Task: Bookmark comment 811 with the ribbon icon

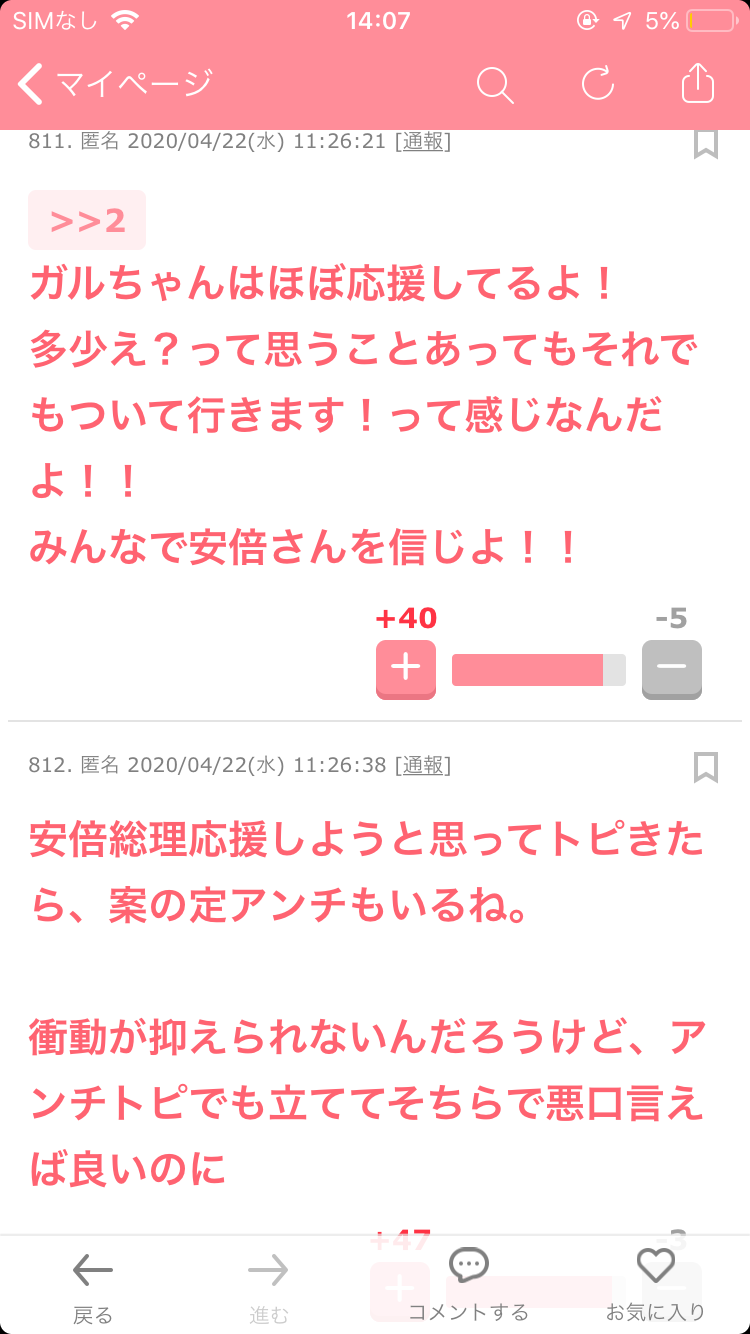Action: coord(706,145)
